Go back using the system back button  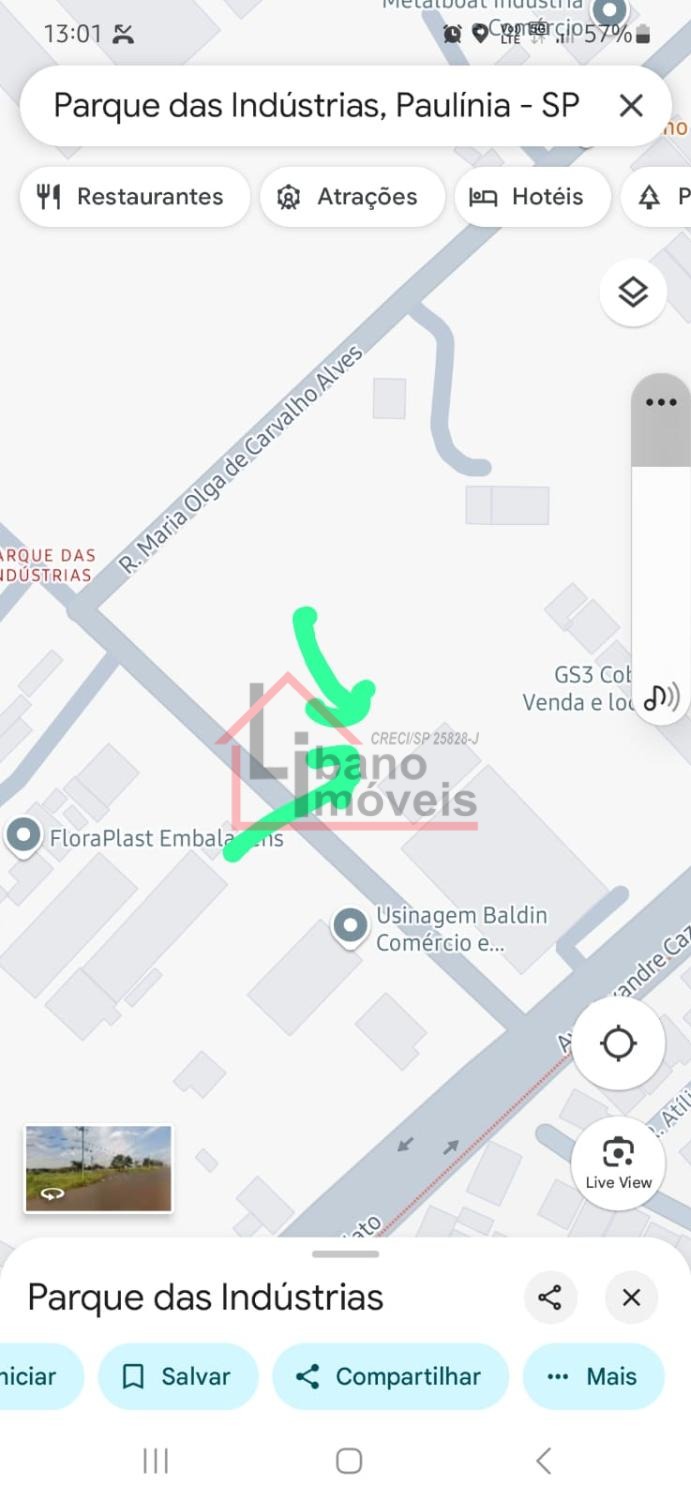pyautogui.click(x=543, y=1461)
